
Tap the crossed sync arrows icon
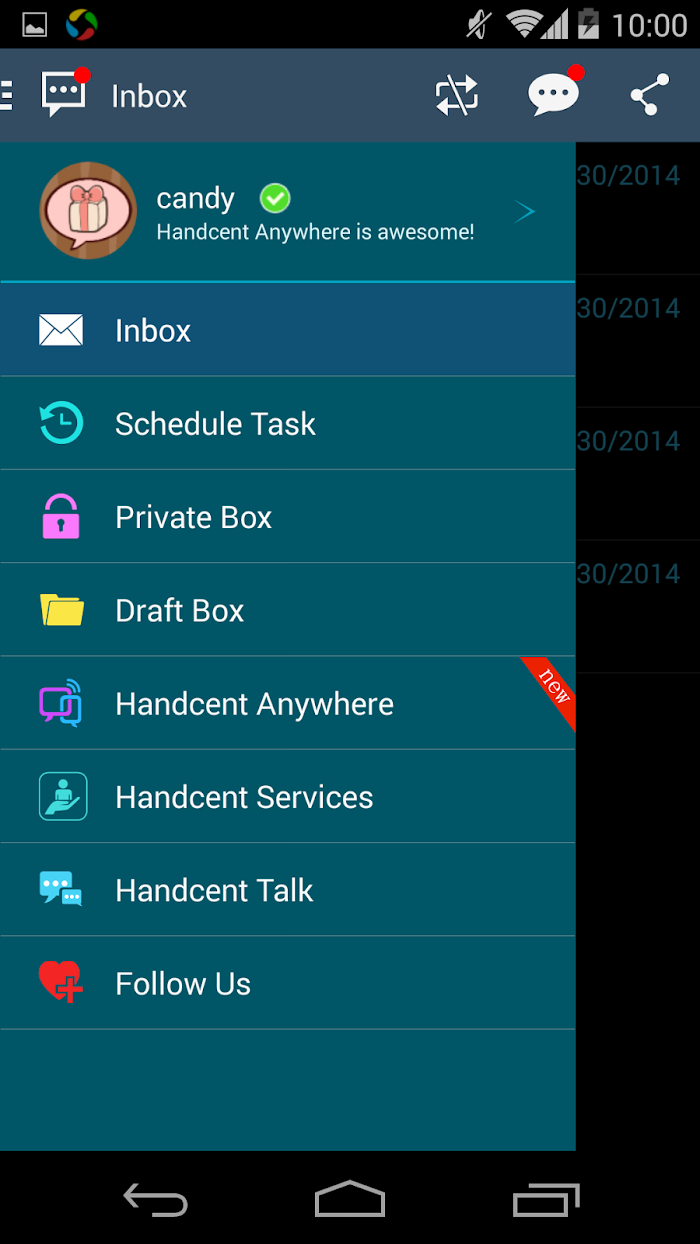pos(457,96)
